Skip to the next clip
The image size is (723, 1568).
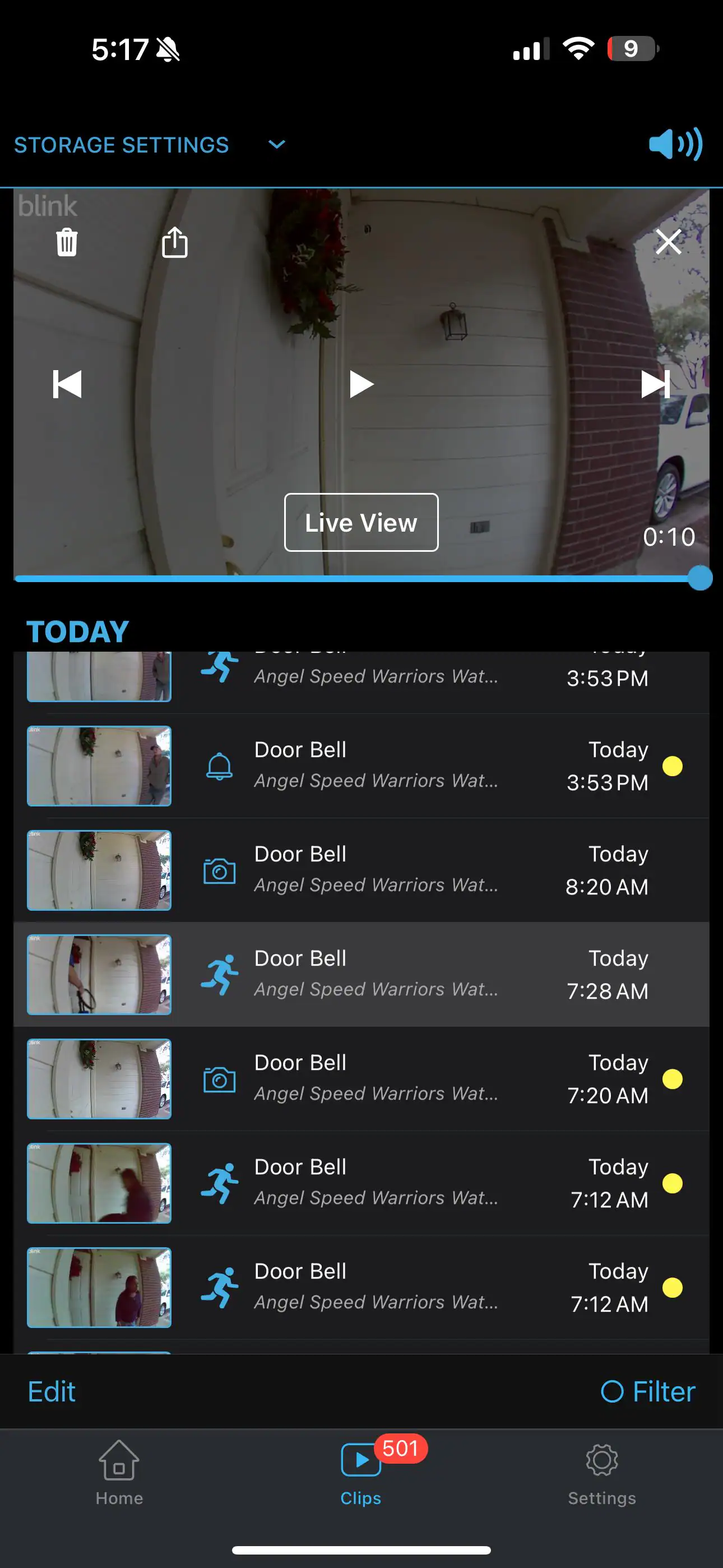(655, 384)
